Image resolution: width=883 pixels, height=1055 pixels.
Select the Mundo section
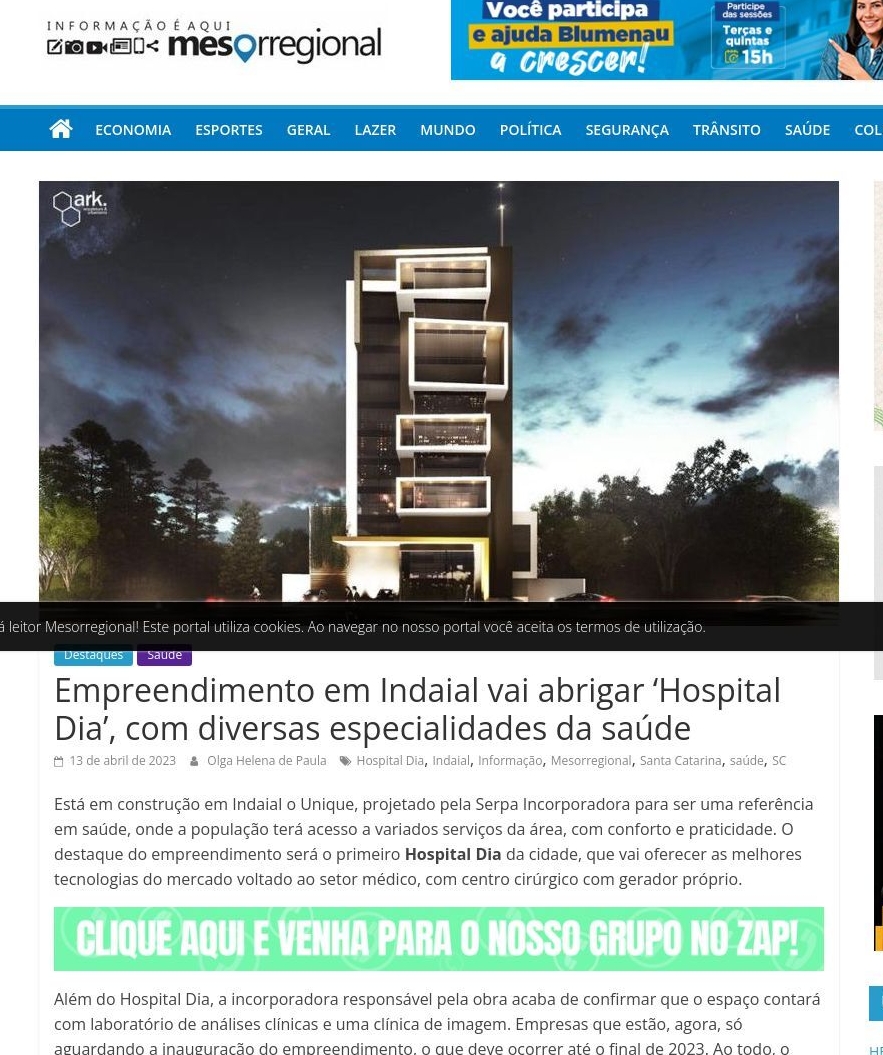[x=447, y=130]
